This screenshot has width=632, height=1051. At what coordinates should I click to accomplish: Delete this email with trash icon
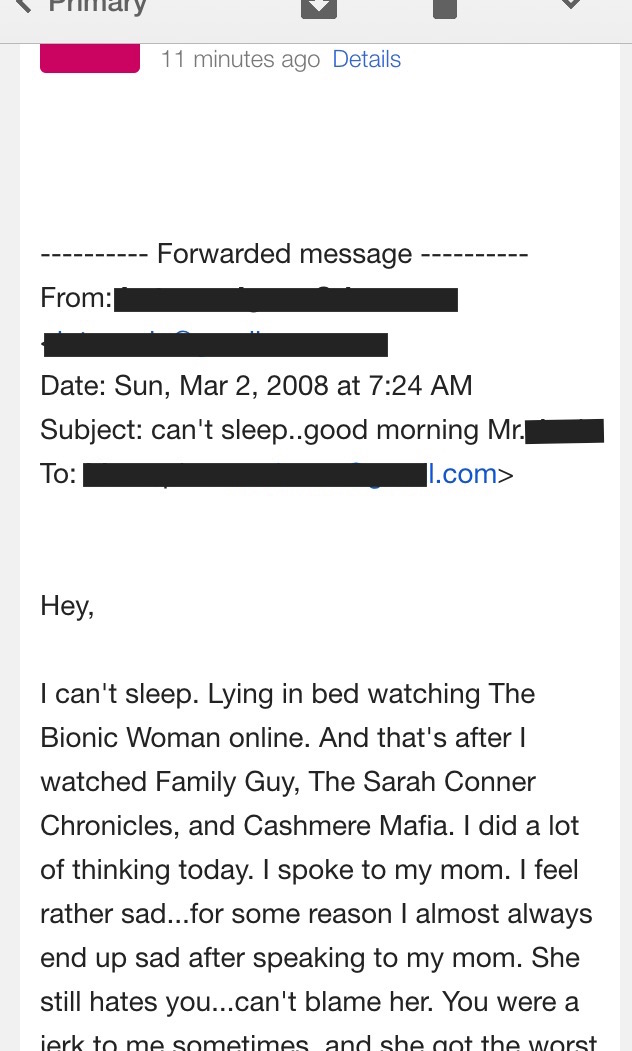[x=444, y=8]
